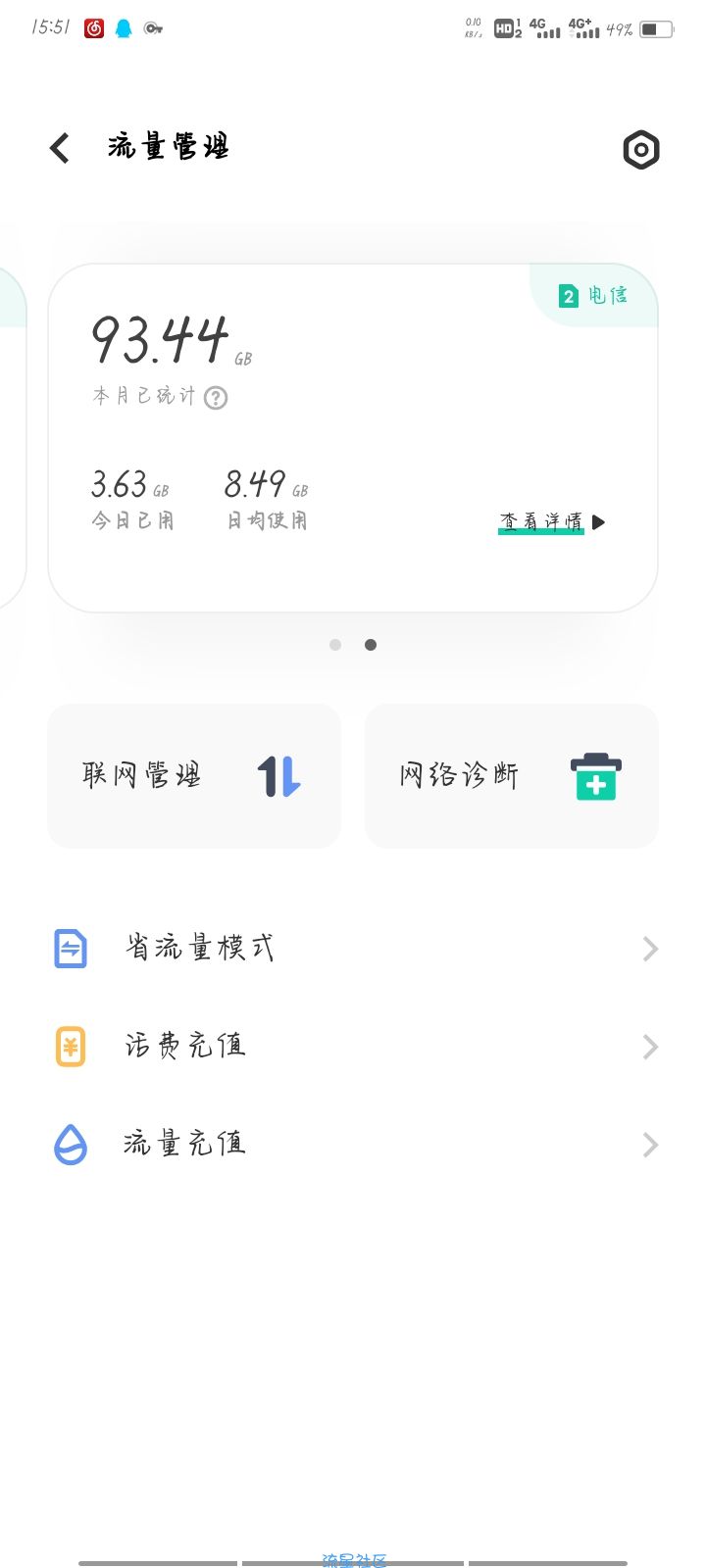Open 流量充值
Screen dimensions: 706x1568
click(353, 1145)
